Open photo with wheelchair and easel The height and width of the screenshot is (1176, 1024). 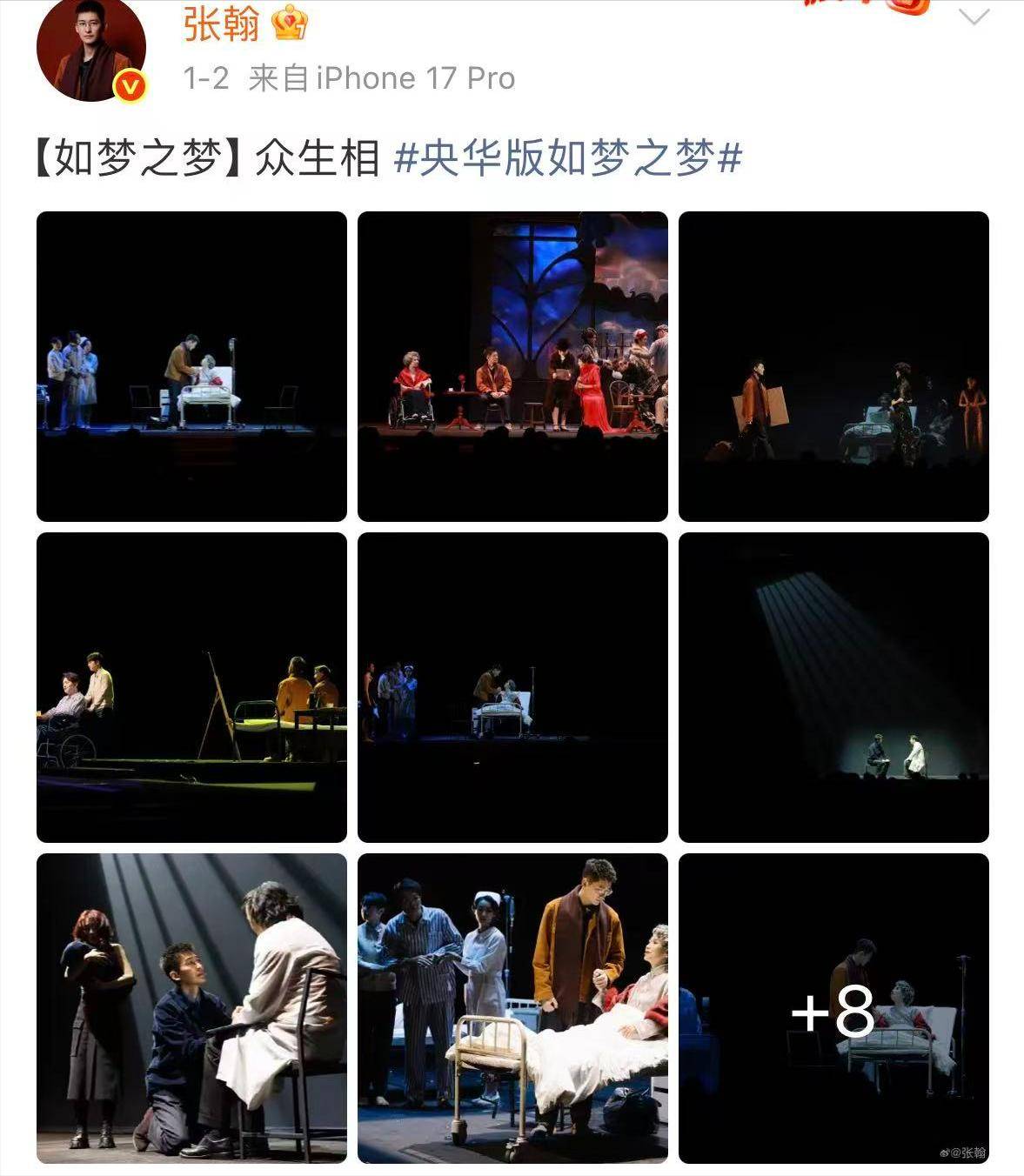click(191, 687)
